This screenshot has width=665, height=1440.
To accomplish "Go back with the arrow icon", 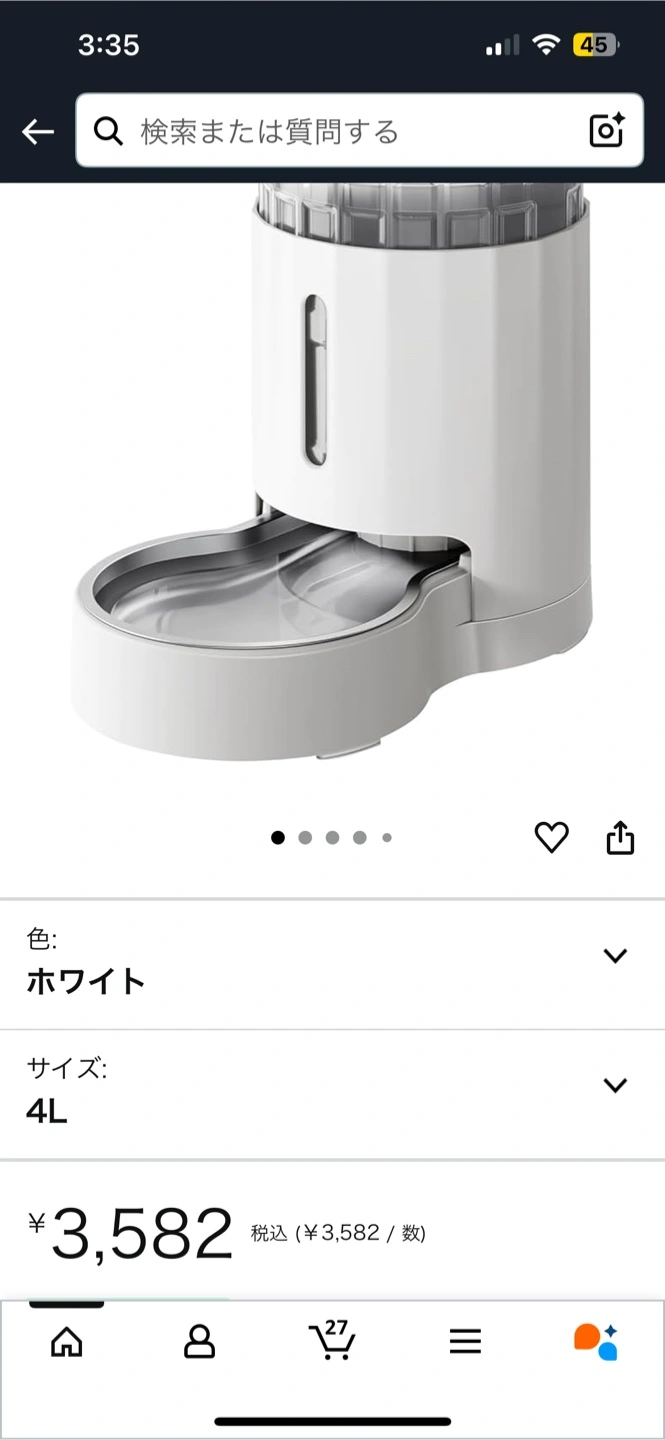I will click(x=38, y=131).
